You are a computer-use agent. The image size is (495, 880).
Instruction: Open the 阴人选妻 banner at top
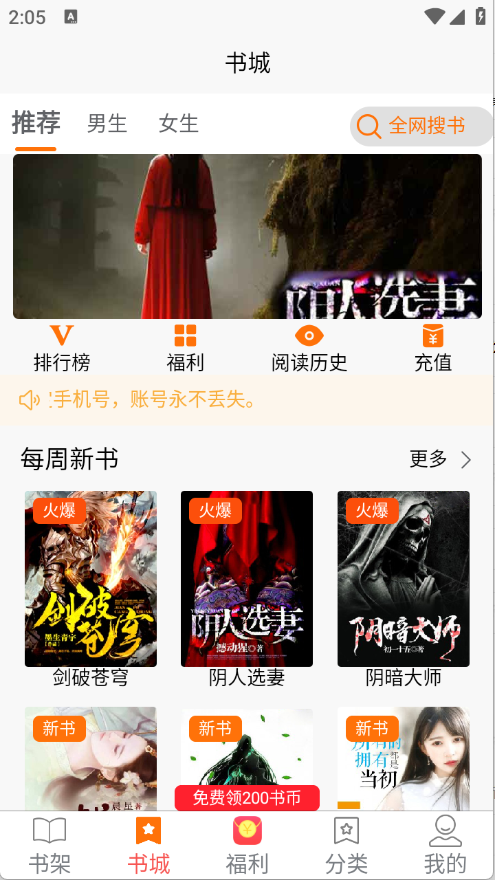pos(248,236)
